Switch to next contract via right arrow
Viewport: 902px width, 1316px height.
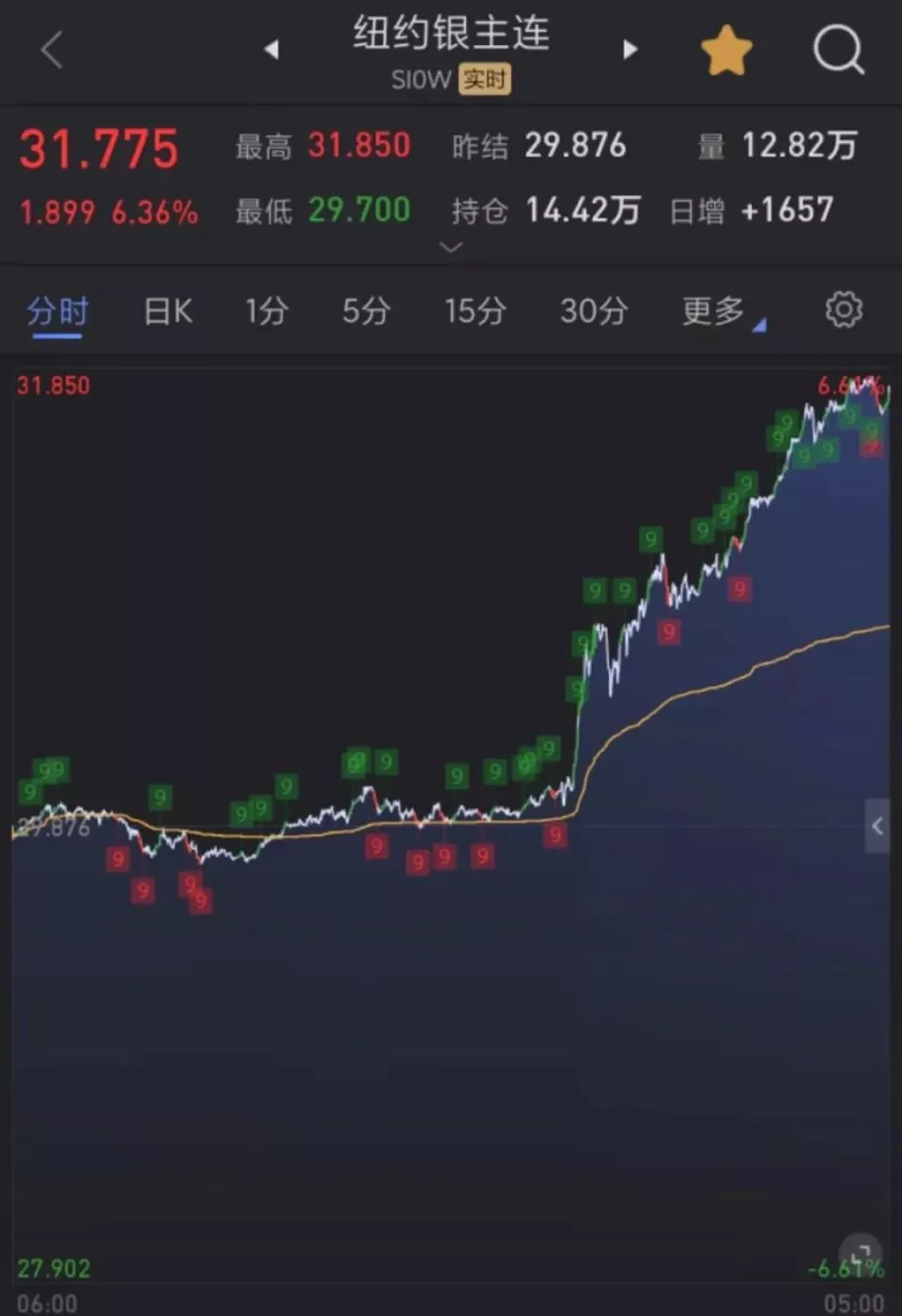pyautogui.click(x=630, y=49)
